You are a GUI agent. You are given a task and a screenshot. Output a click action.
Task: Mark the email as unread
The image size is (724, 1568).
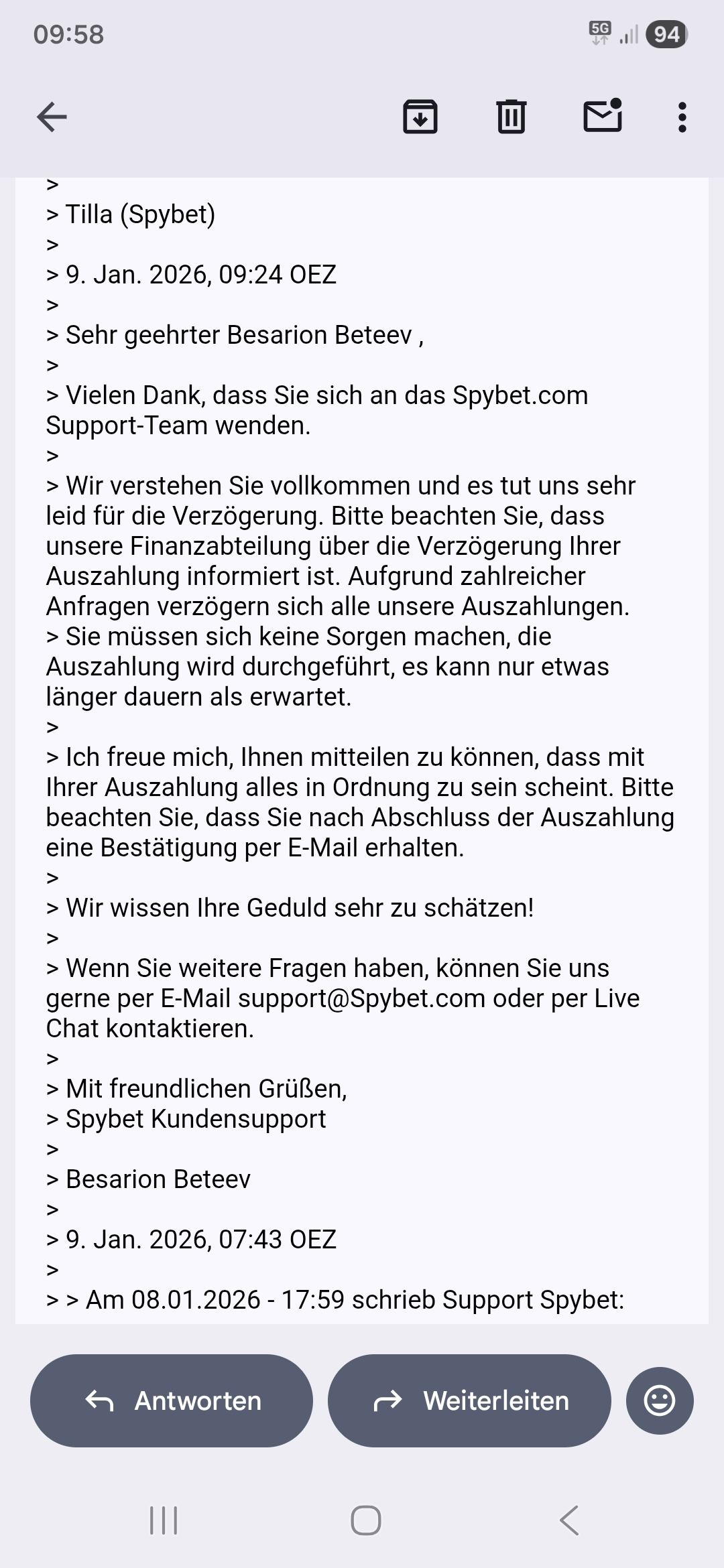(603, 116)
